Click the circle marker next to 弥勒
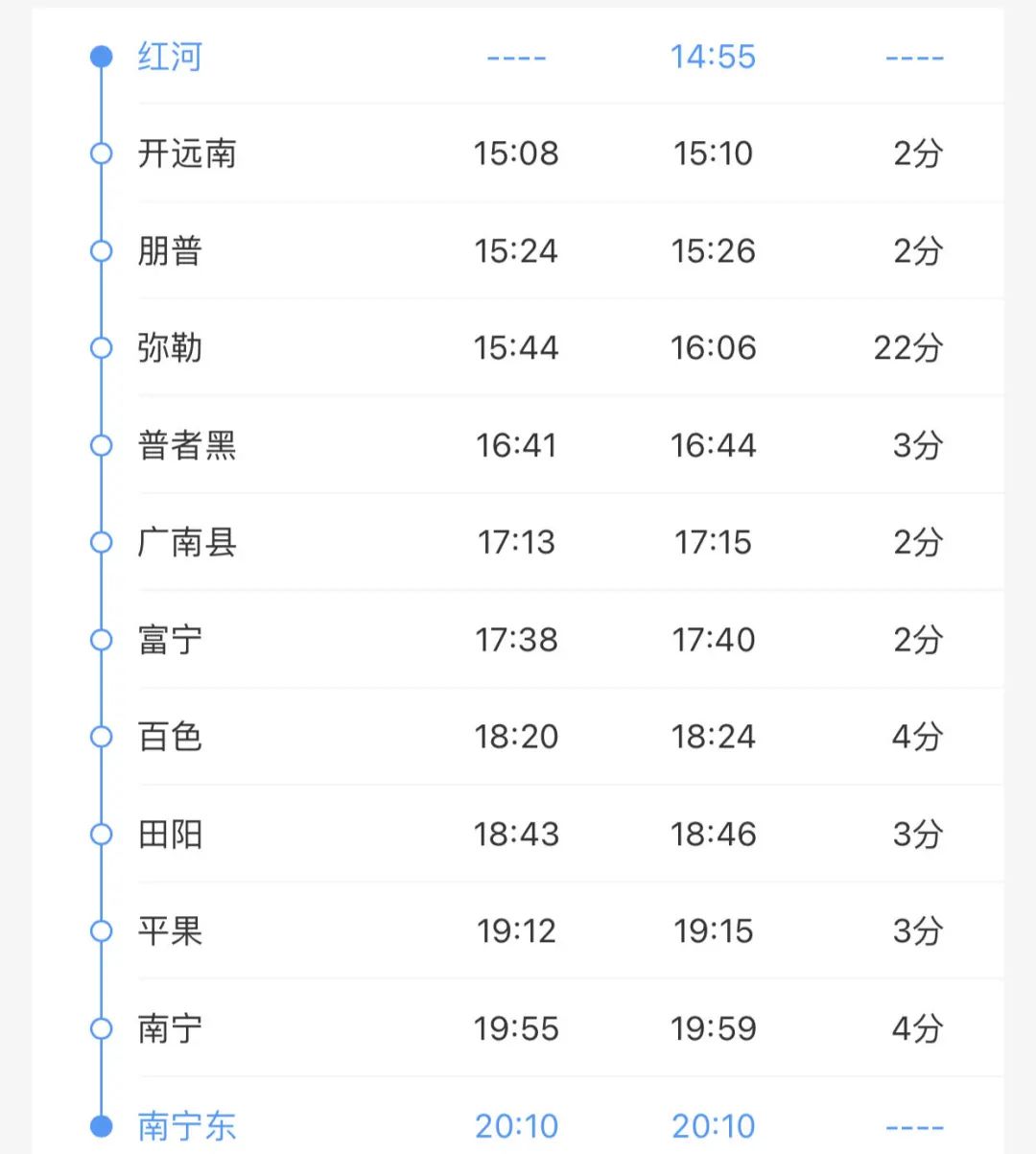Image resolution: width=1036 pixels, height=1154 pixels. coord(101,347)
